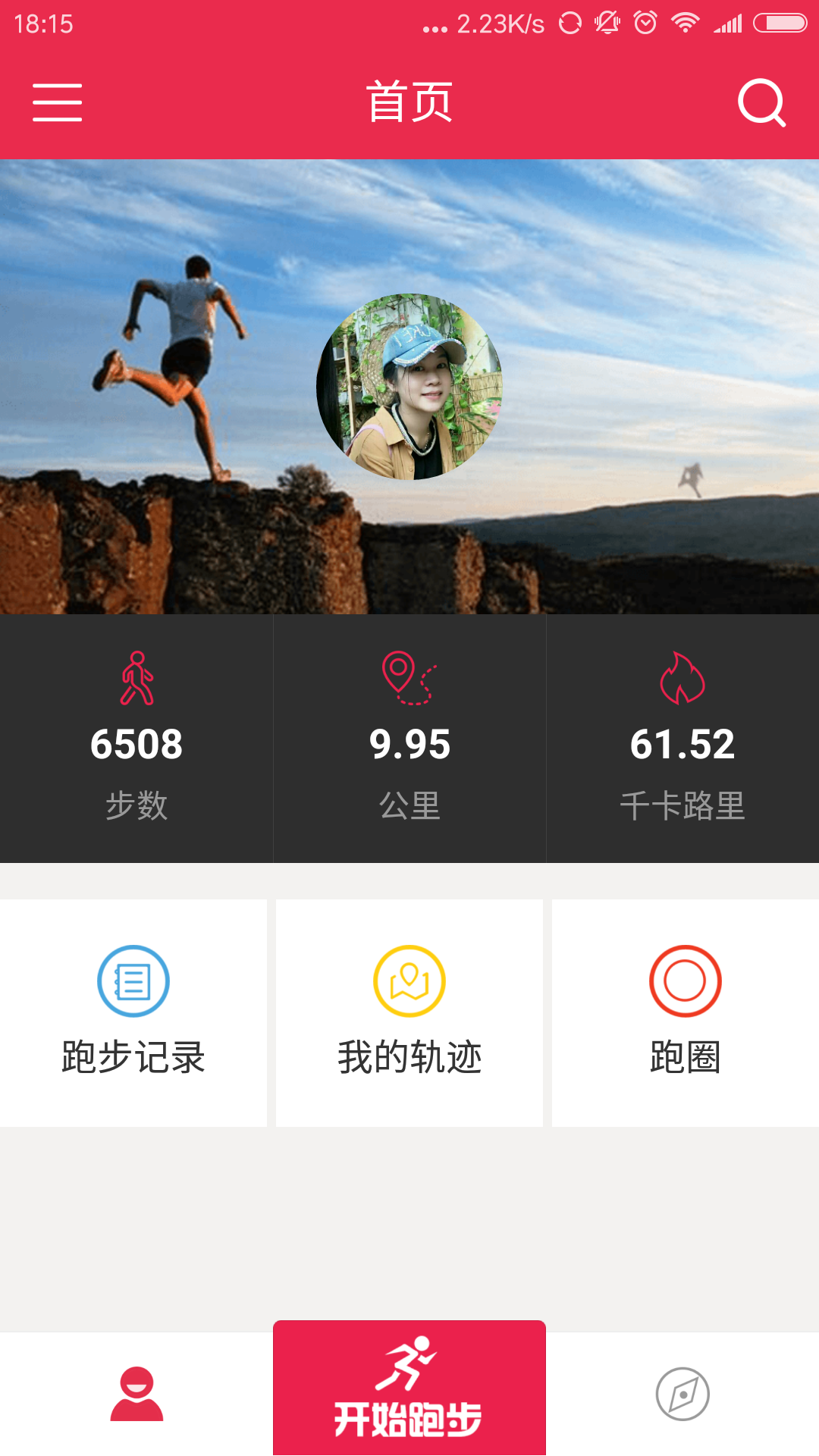Switch to the compass discover tab
Viewport: 819px width, 1456px height.
682,1394
